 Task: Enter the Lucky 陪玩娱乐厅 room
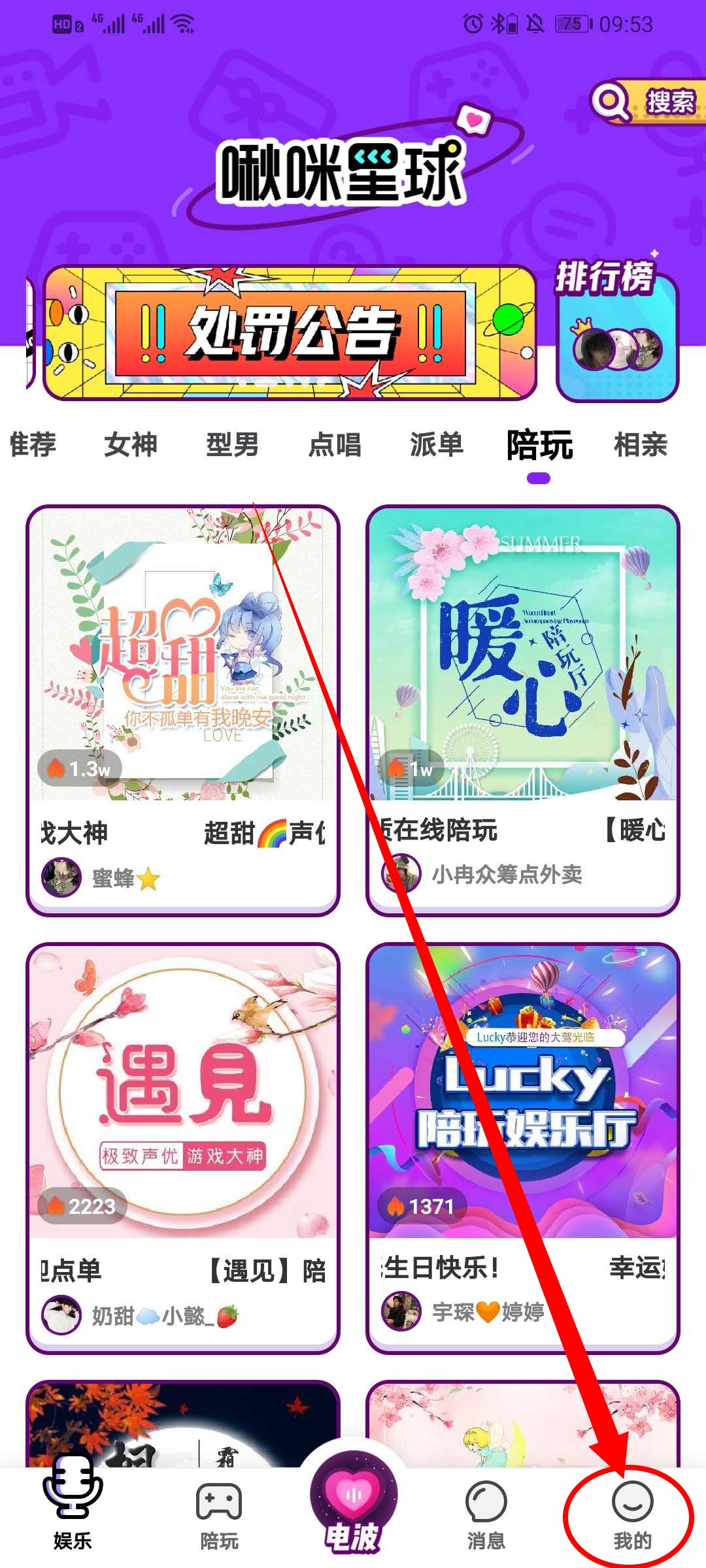[523, 1147]
